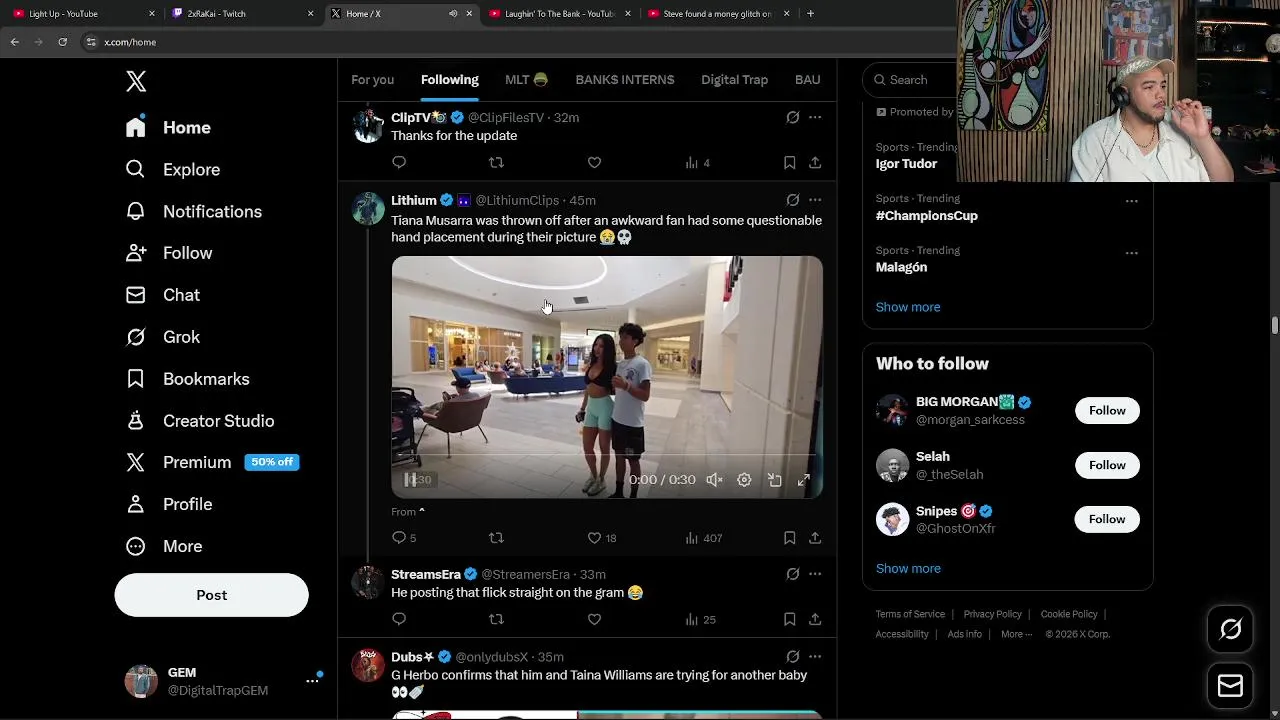Reply to the Lithium post

click(x=399, y=538)
